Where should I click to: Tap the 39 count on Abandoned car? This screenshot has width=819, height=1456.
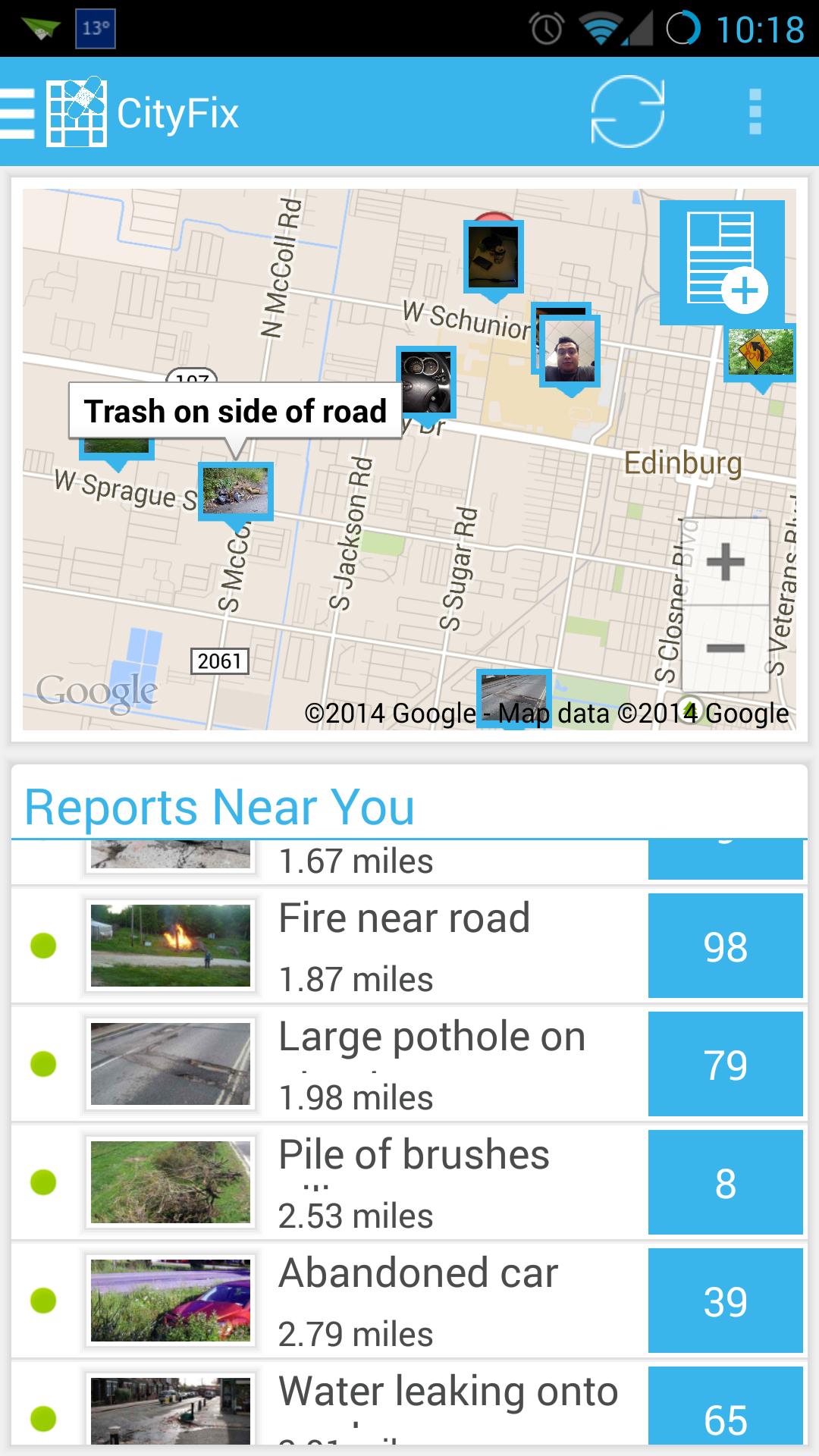point(725,1301)
